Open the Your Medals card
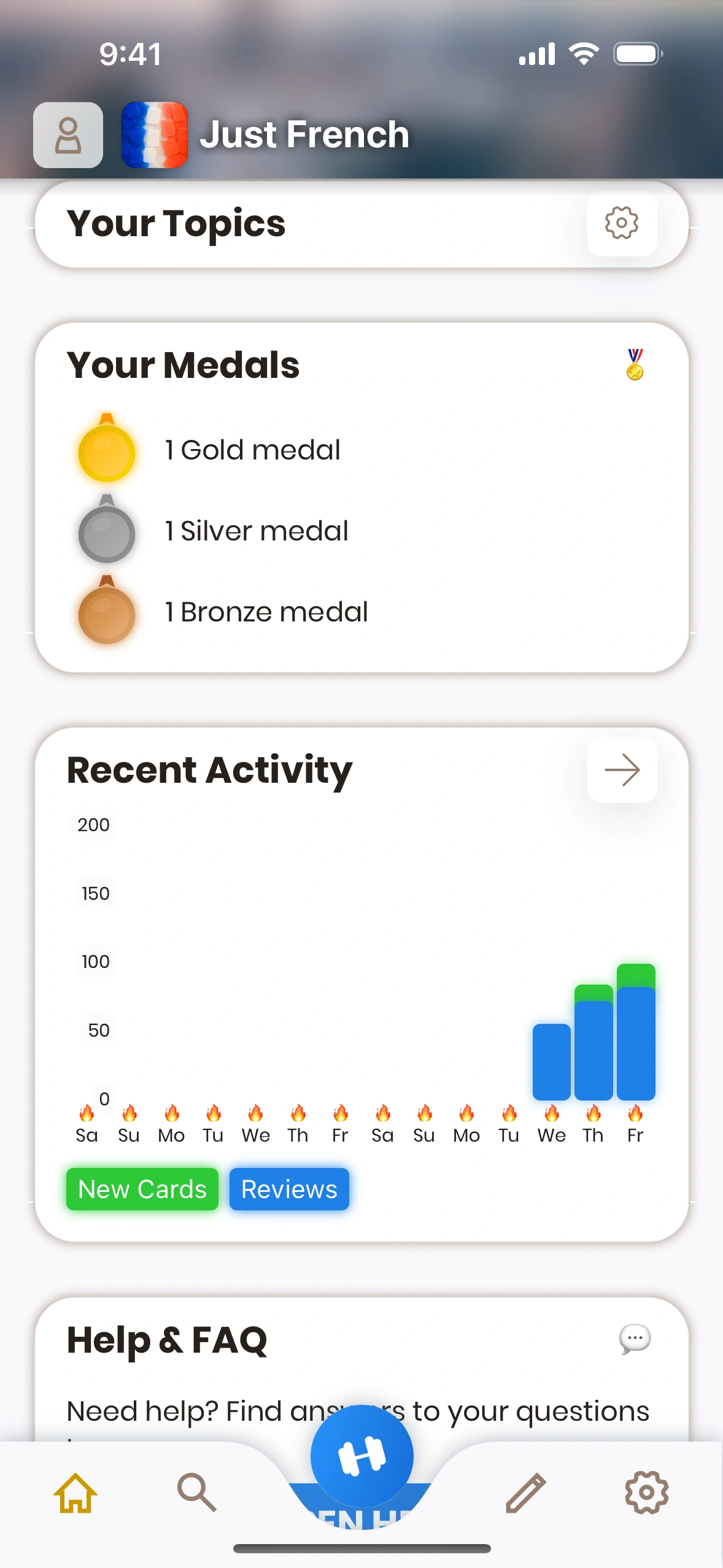The image size is (723, 1568). coord(361,497)
